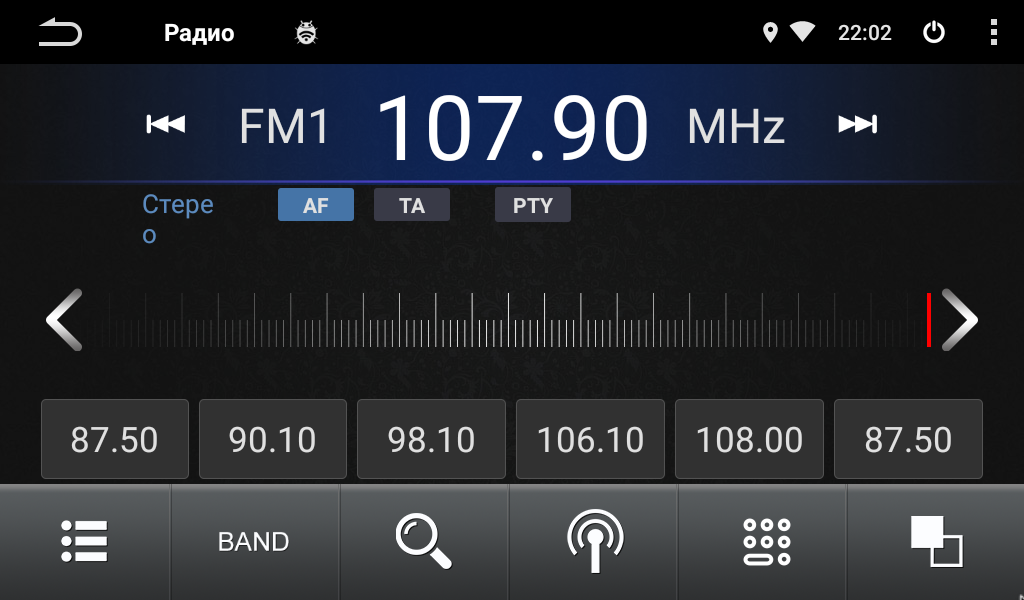Open the frequency keypad
1024x600 pixels.
pyautogui.click(x=766, y=542)
